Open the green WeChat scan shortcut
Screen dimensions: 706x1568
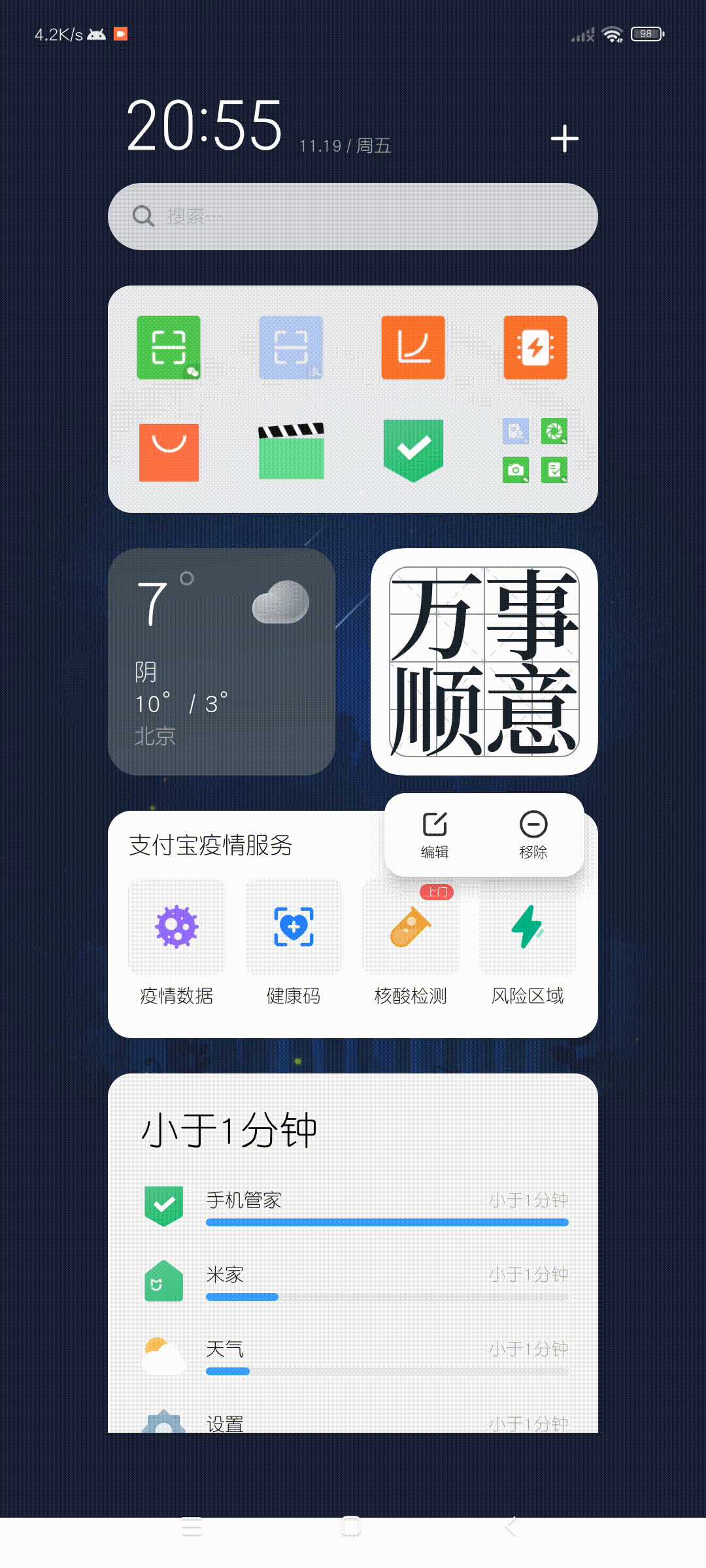pos(169,348)
